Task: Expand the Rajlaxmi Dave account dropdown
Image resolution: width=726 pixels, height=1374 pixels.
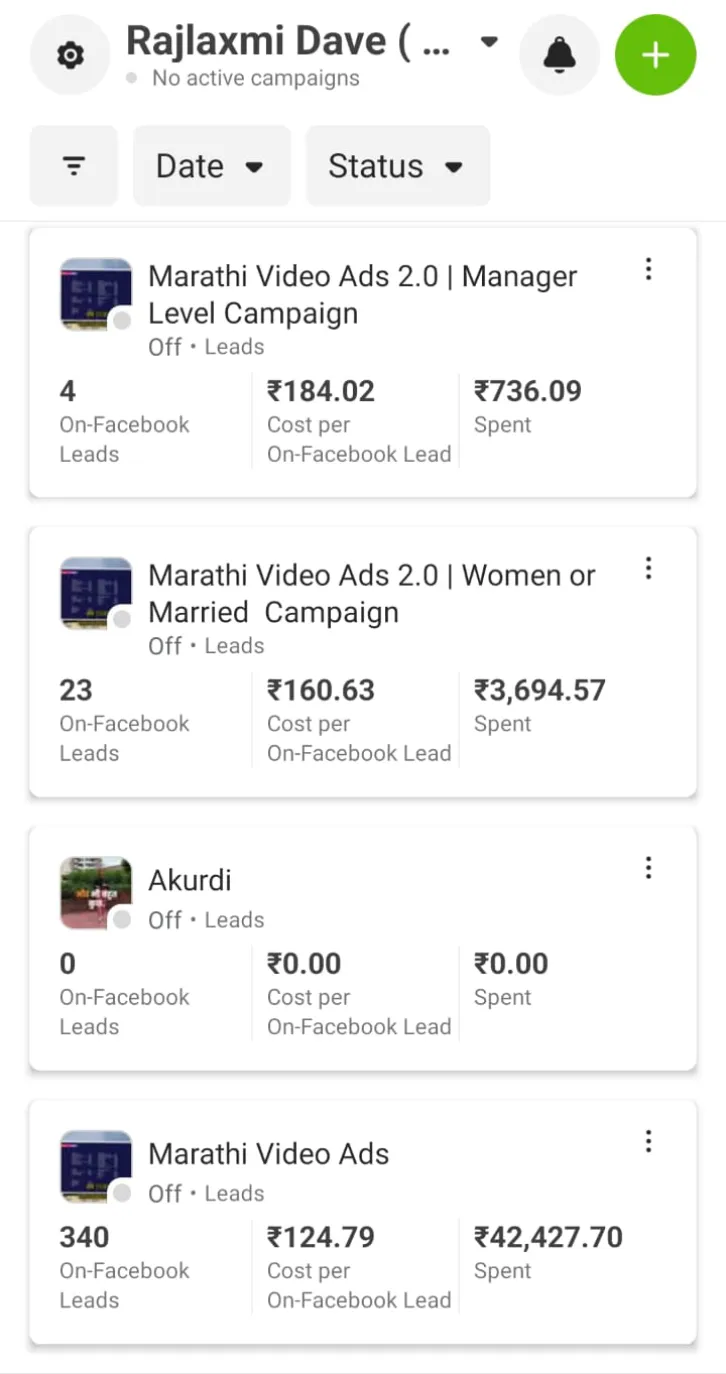Action: [x=489, y=42]
